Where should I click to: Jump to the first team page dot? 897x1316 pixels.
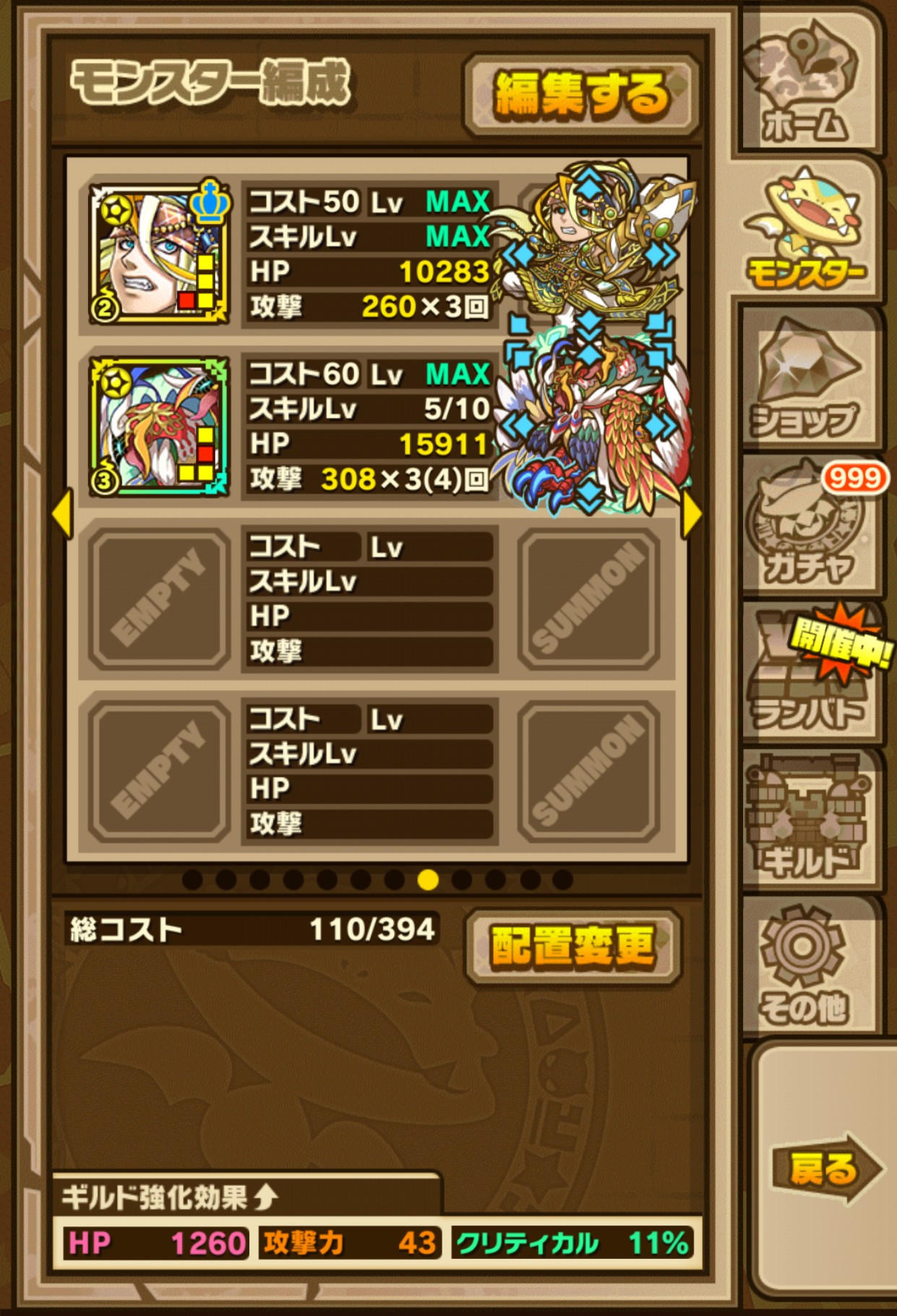192,880
